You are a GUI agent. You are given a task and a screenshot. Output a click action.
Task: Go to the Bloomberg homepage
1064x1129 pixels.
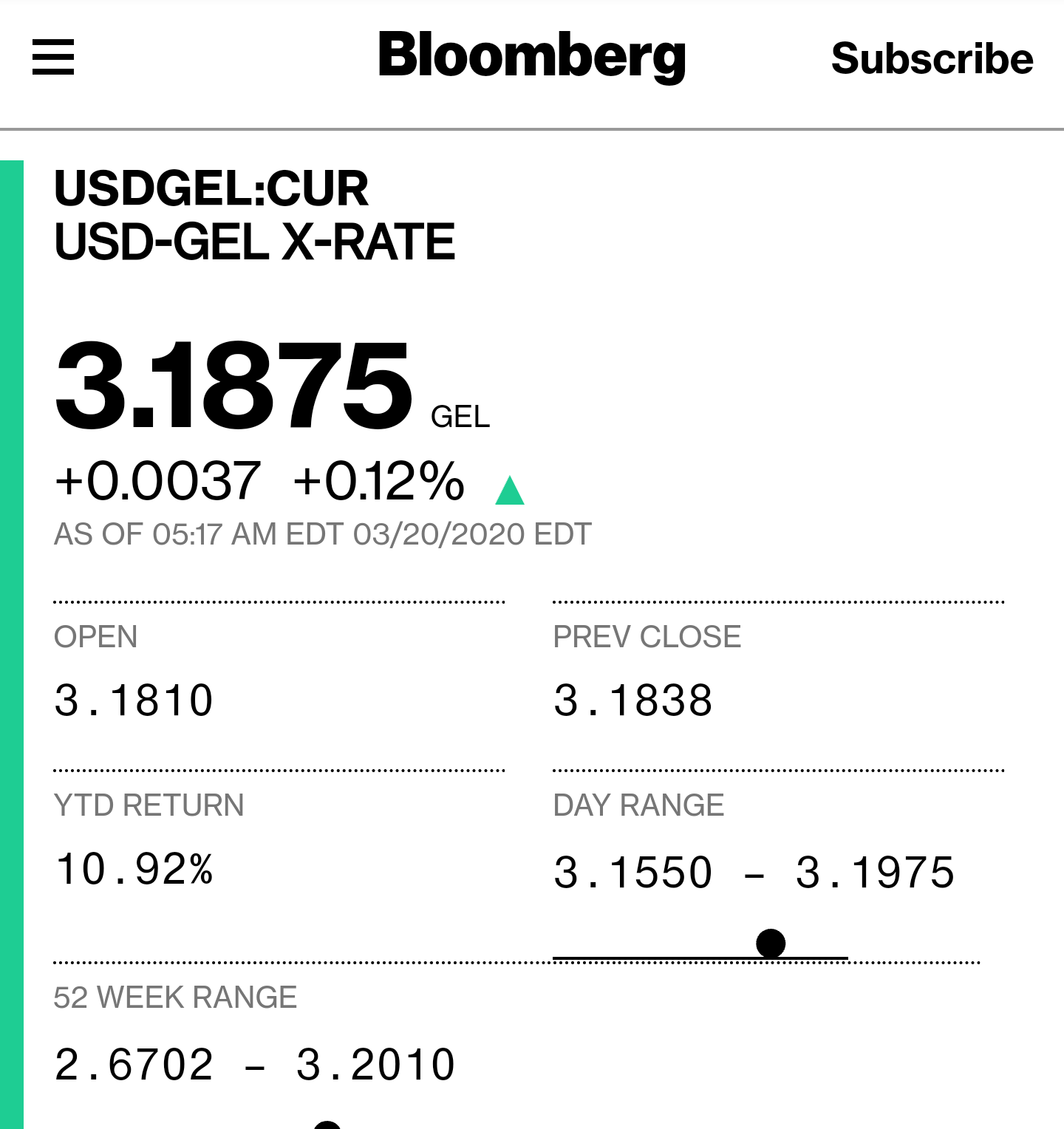(x=531, y=56)
